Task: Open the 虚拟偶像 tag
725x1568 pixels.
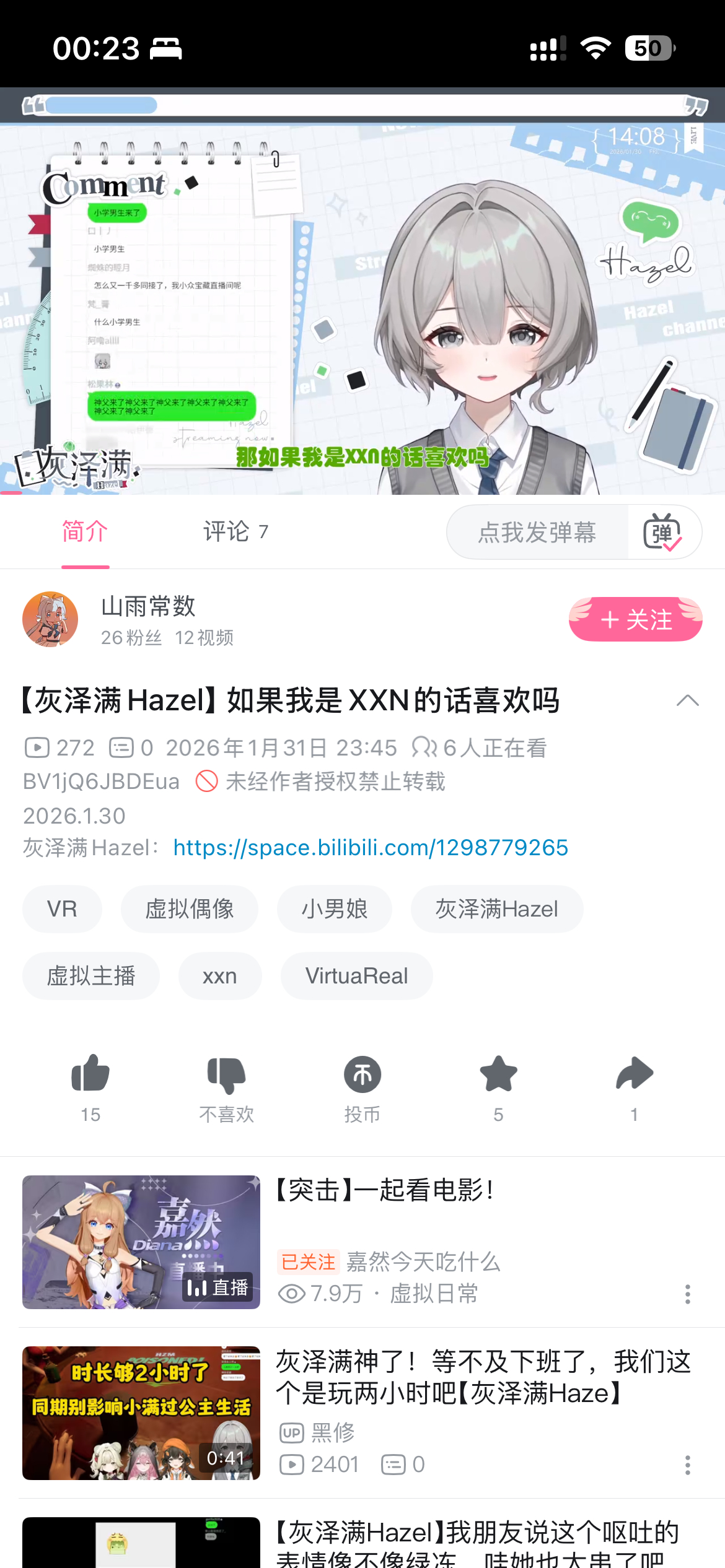Action: (x=190, y=909)
